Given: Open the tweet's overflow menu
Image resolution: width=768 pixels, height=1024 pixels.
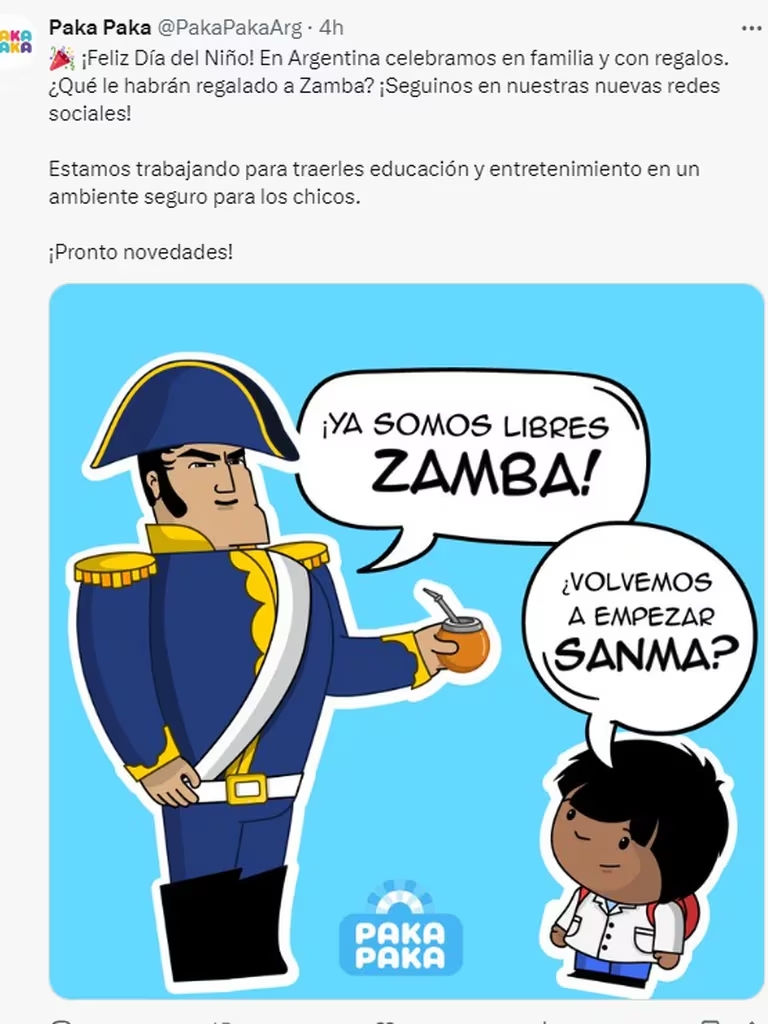Looking at the screenshot, I should point(751,27).
